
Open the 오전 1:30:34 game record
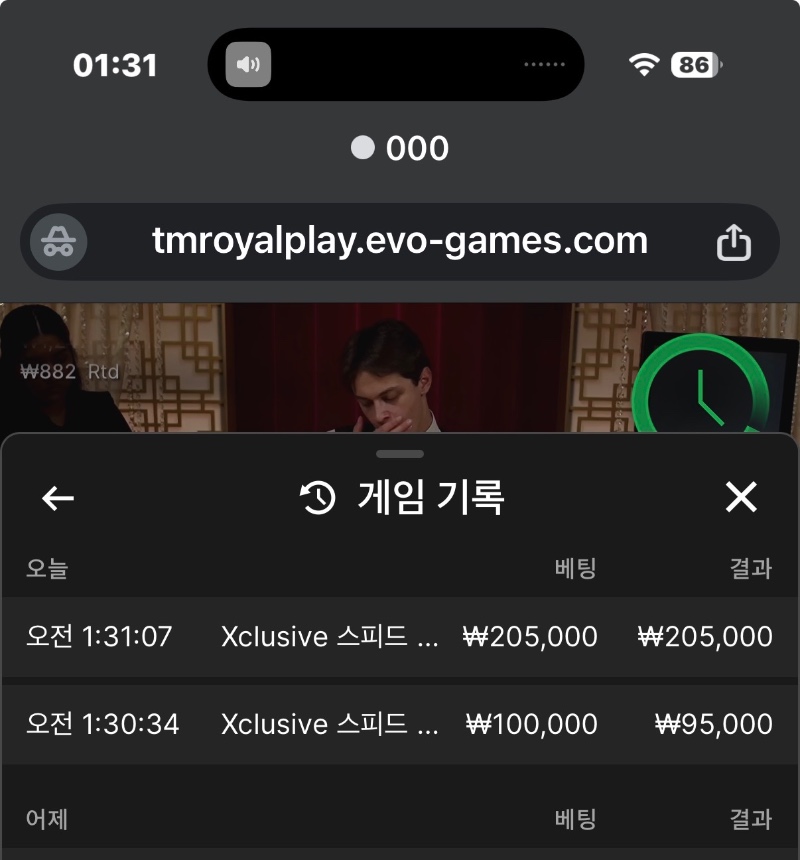(x=400, y=724)
